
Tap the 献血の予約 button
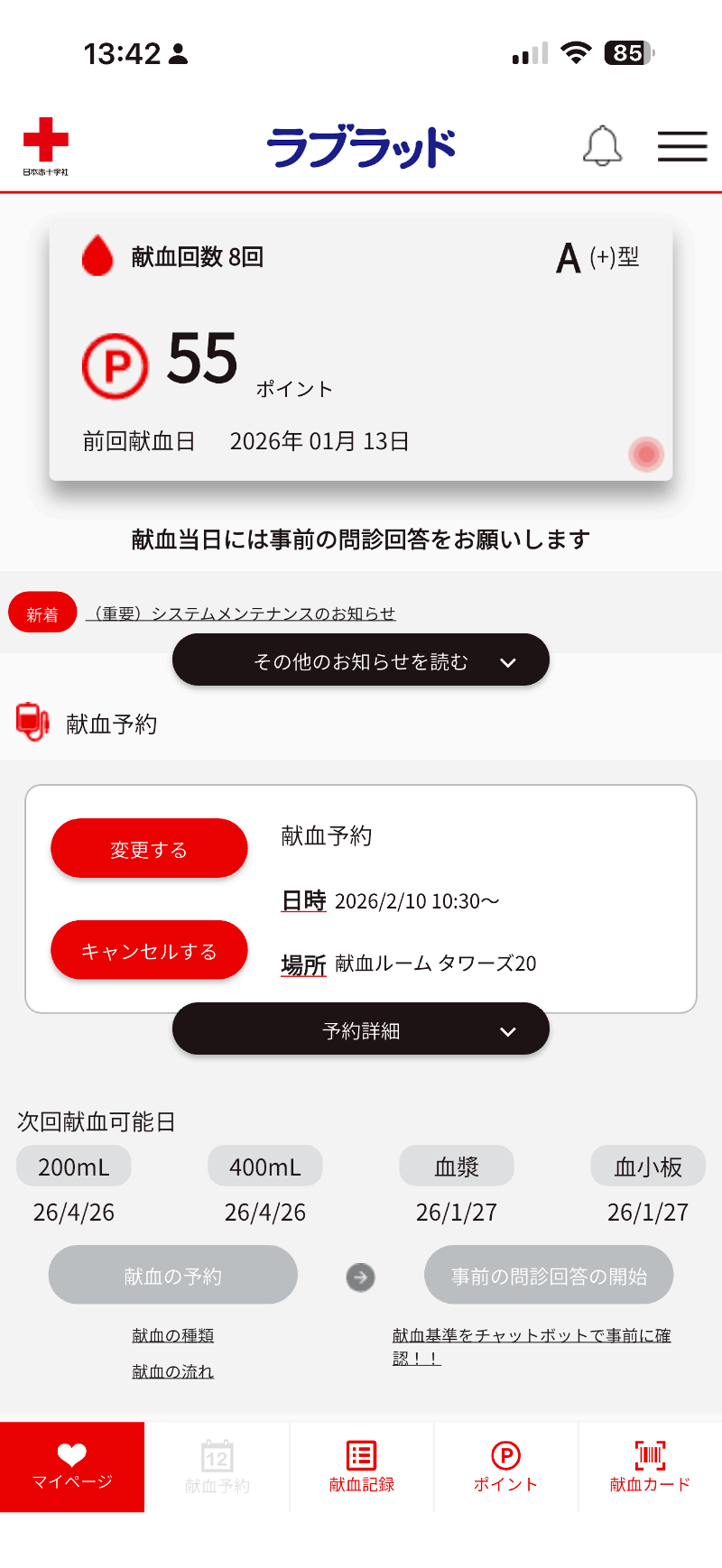(x=172, y=1276)
